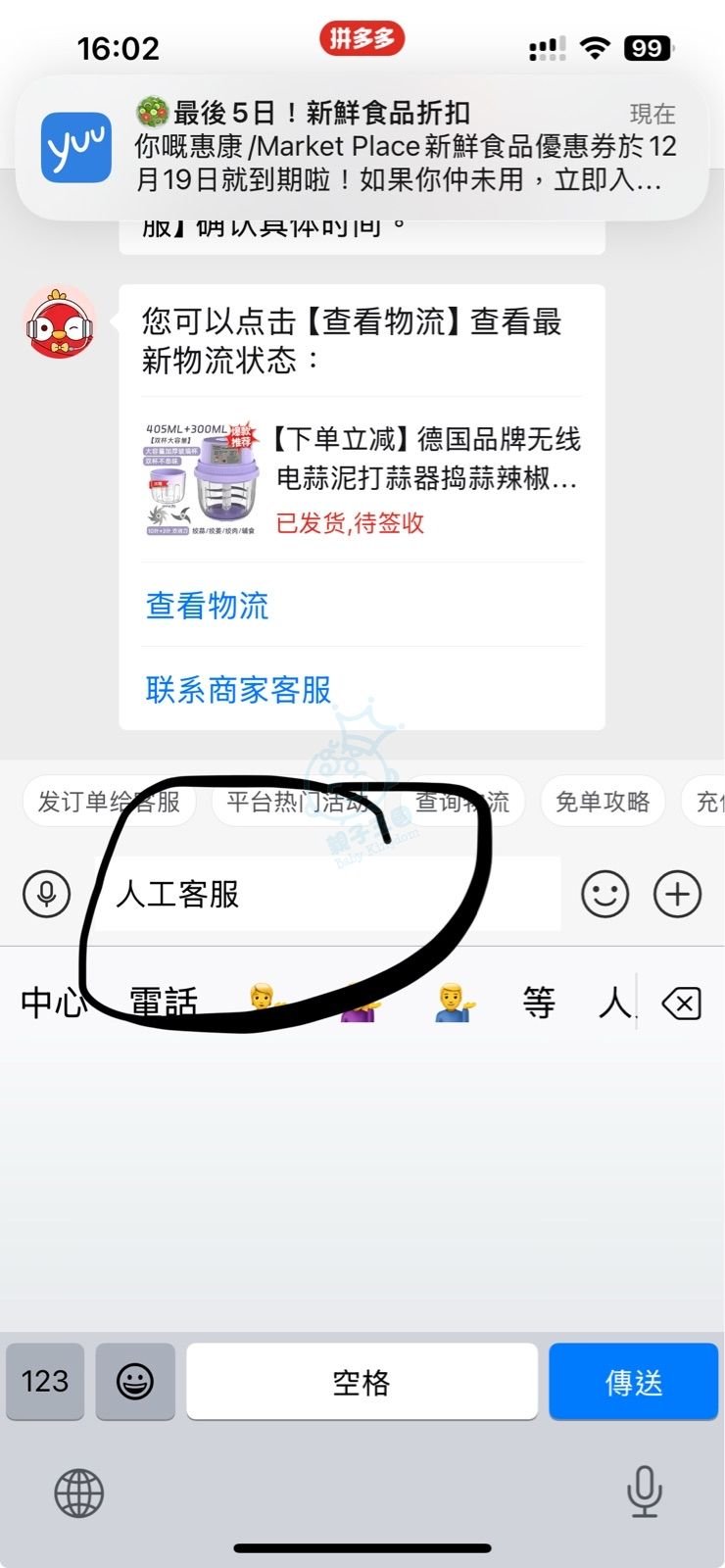Choose keyboard suggestion 等
The height and width of the screenshot is (1568, 725).
(539, 1003)
